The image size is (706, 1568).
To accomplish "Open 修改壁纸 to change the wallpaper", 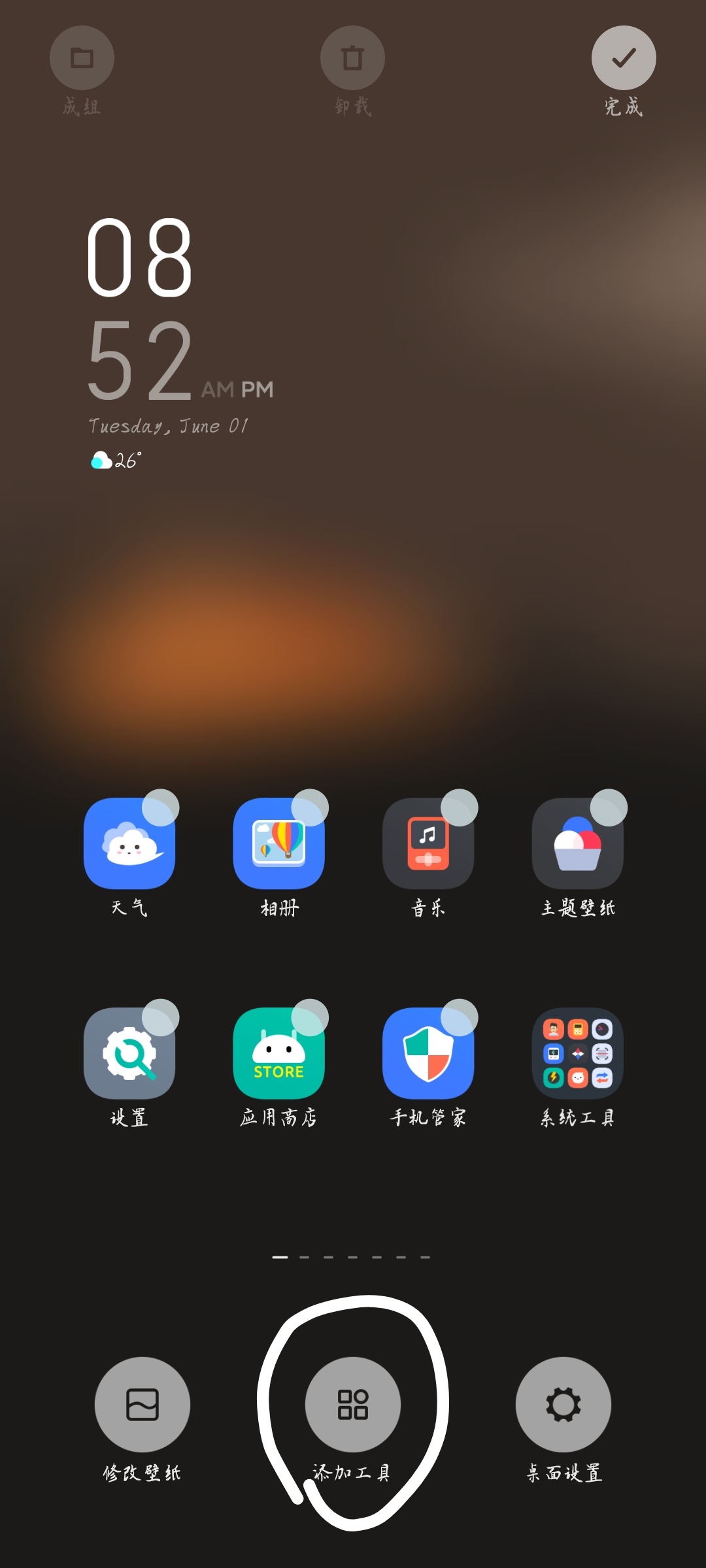I will click(x=142, y=1405).
